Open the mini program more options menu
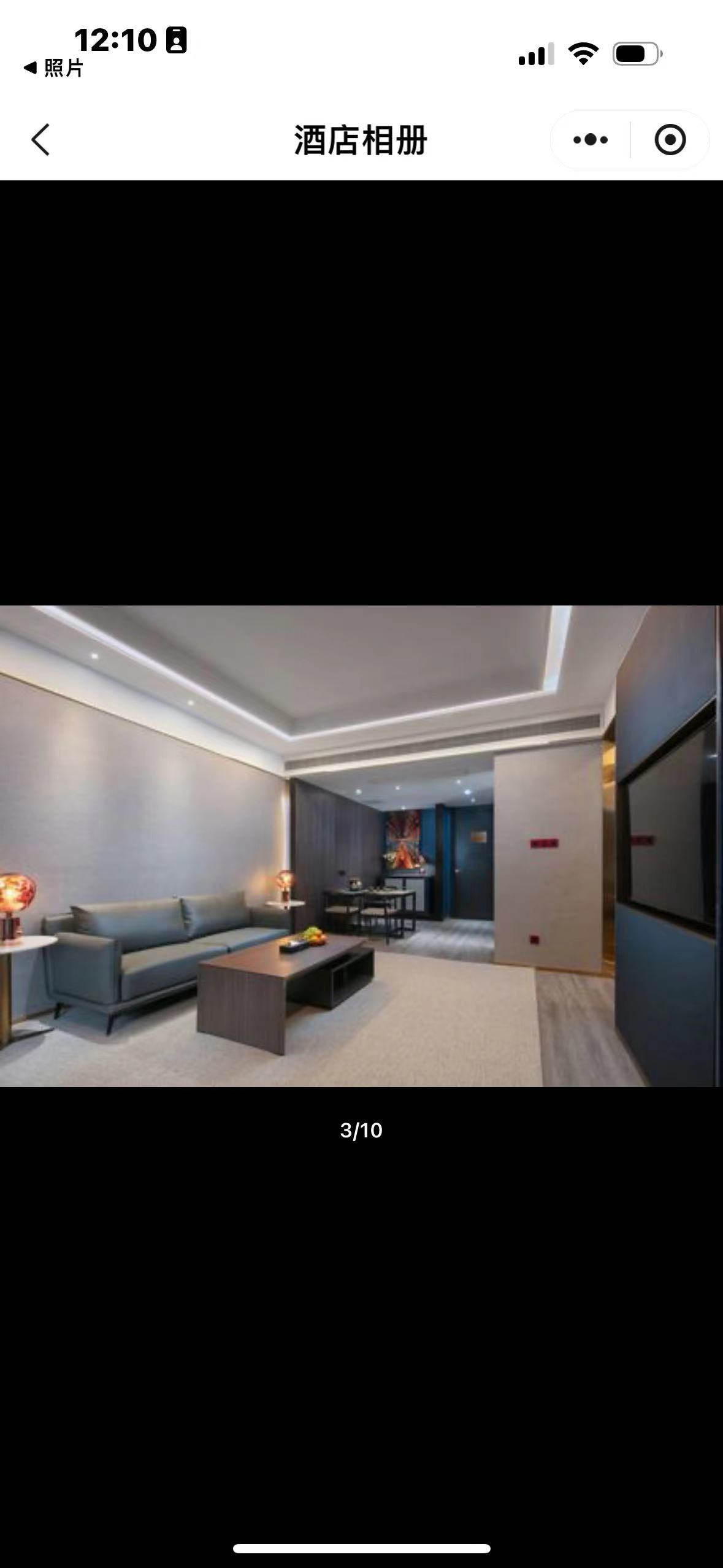Image resolution: width=723 pixels, height=1568 pixels. pyautogui.click(x=591, y=140)
